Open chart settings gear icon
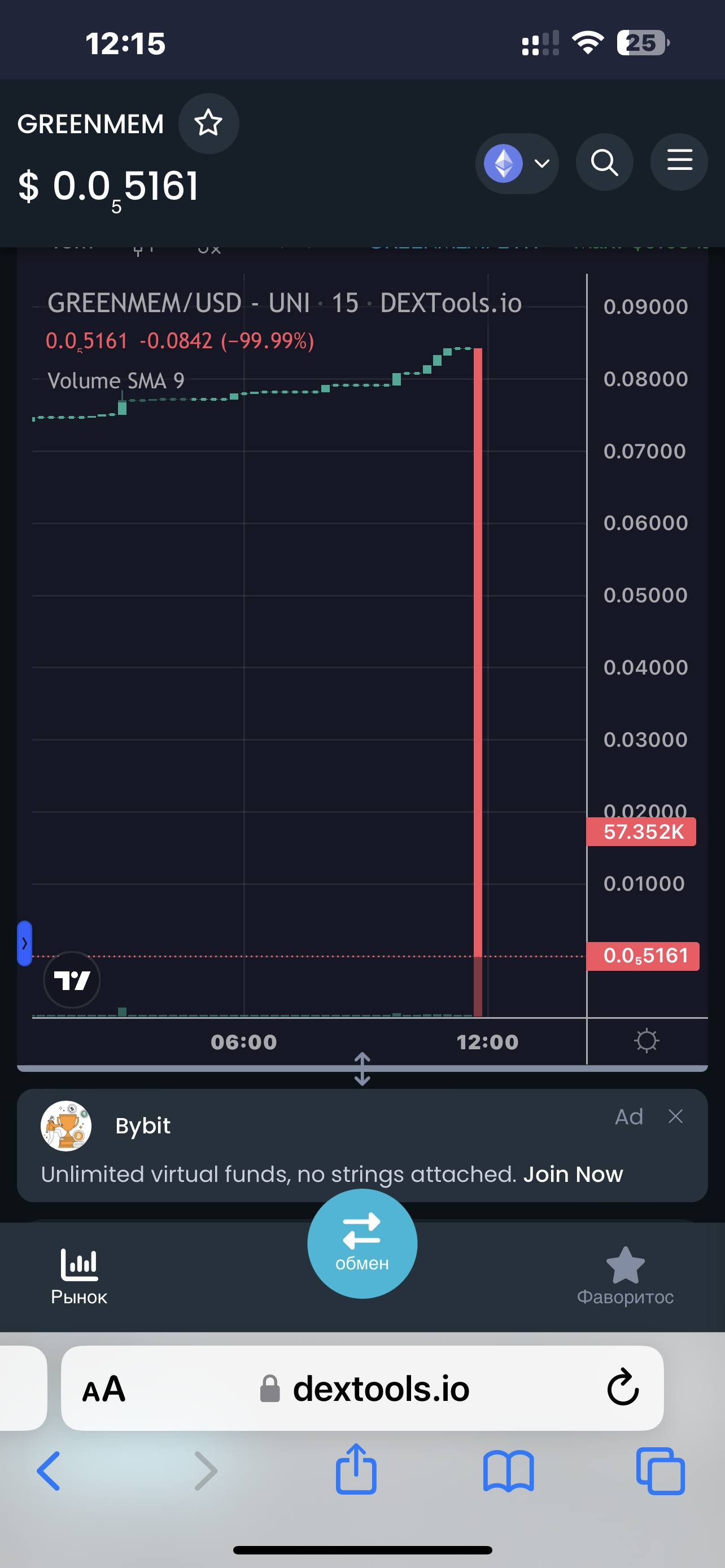 (647, 1040)
